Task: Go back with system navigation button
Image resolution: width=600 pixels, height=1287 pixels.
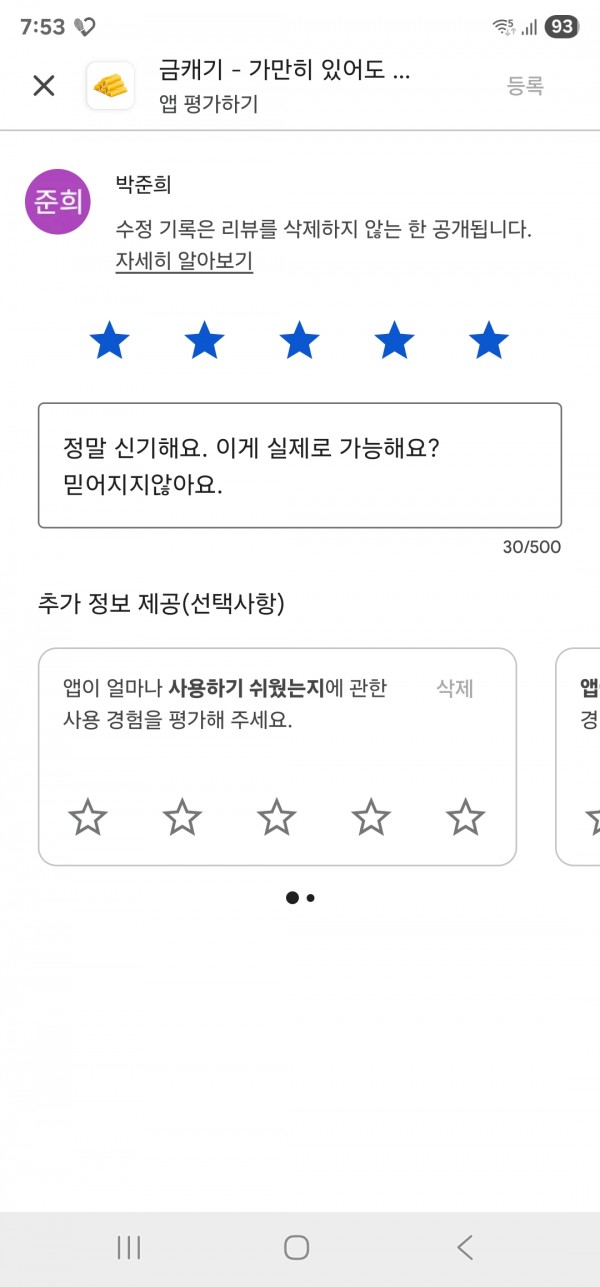Action: pyautogui.click(x=465, y=1247)
